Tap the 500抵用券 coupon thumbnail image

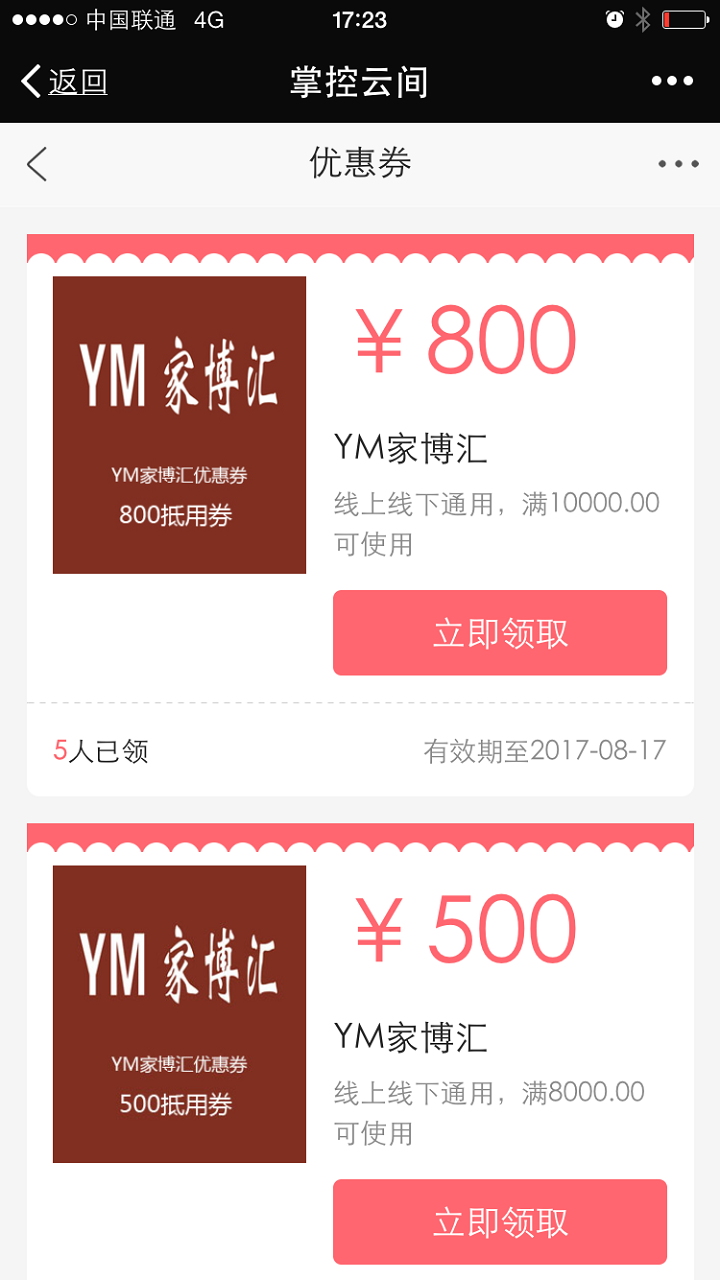(178, 1014)
